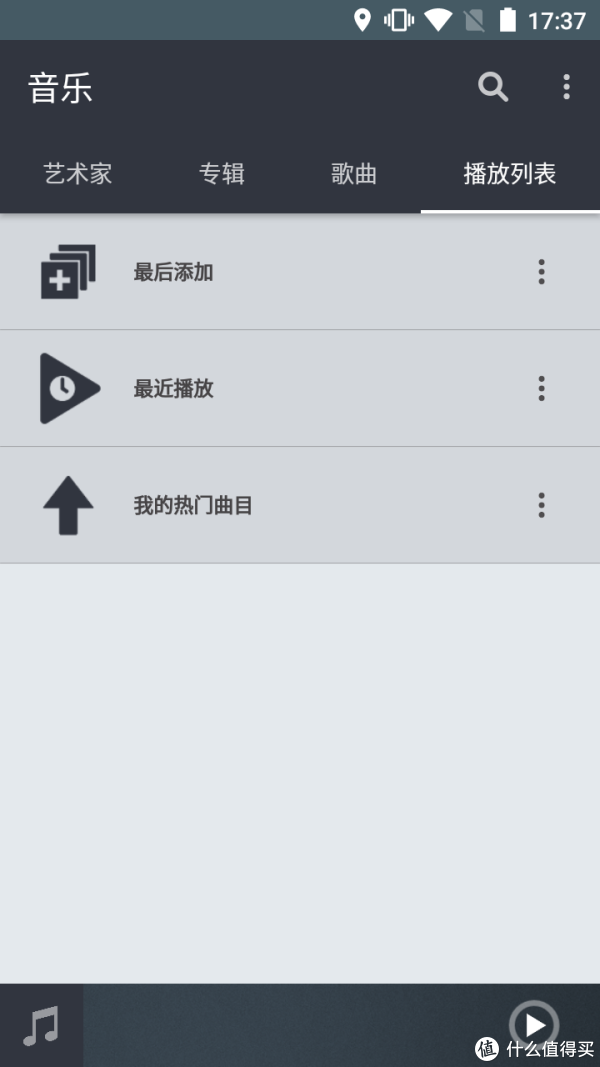Open the app bar overflow menu

tap(566, 87)
